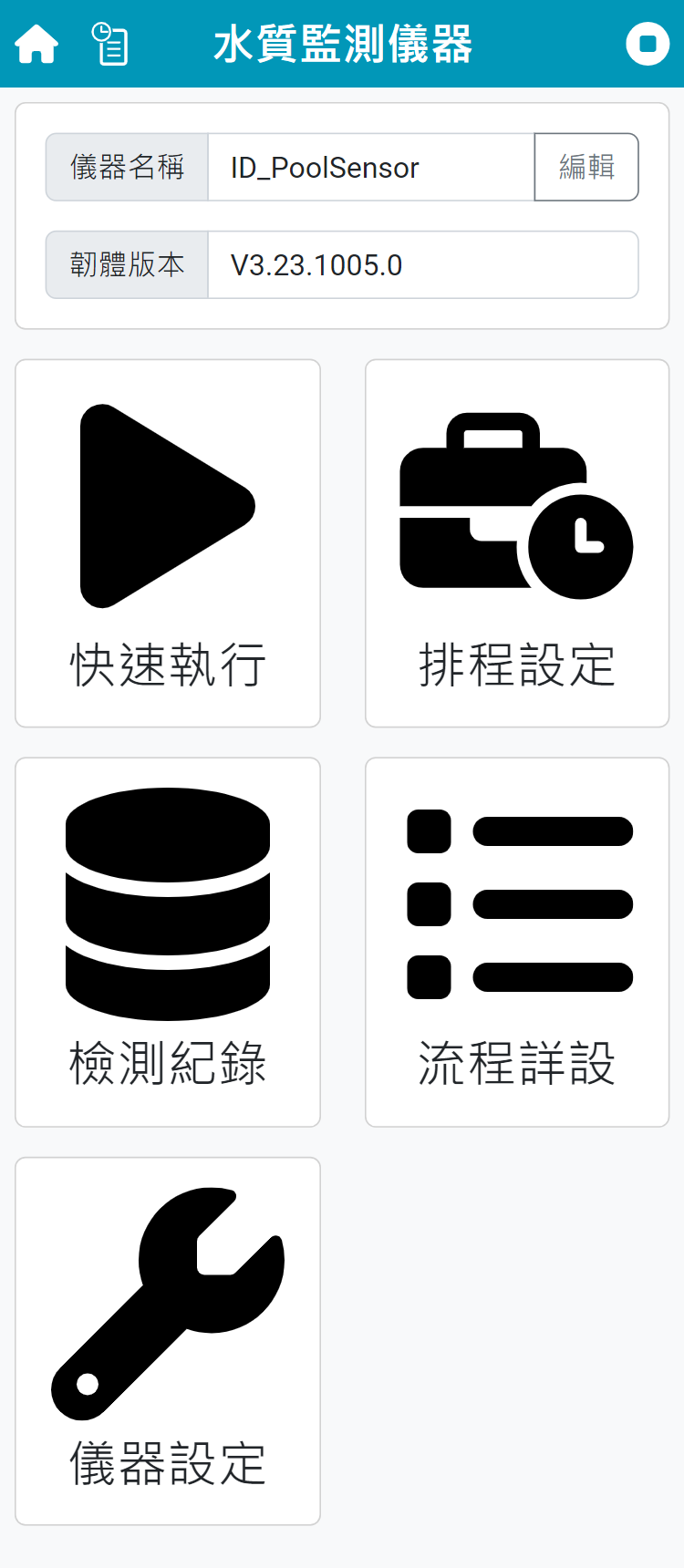Open 快速執行 quick run card
This screenshot has width=684, height=1568.
coord(168,543)
